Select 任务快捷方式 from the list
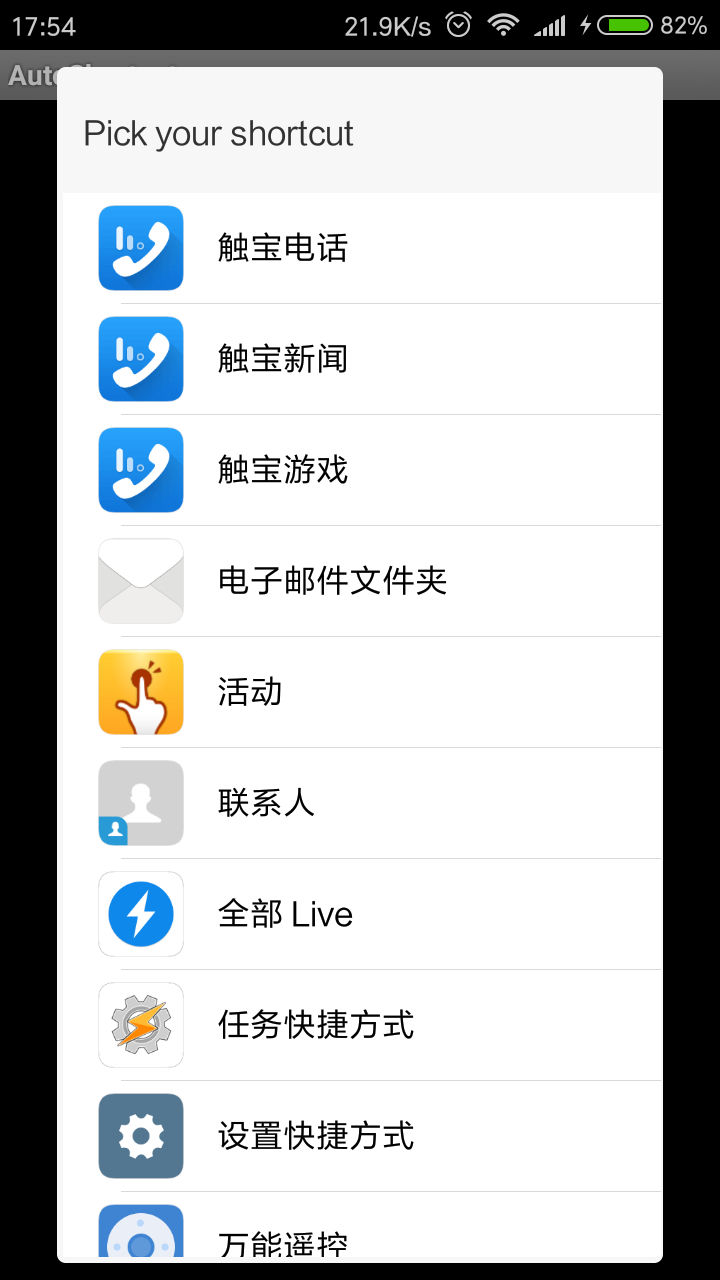This screenshot has width=720, height=1280. (316, 1025)
